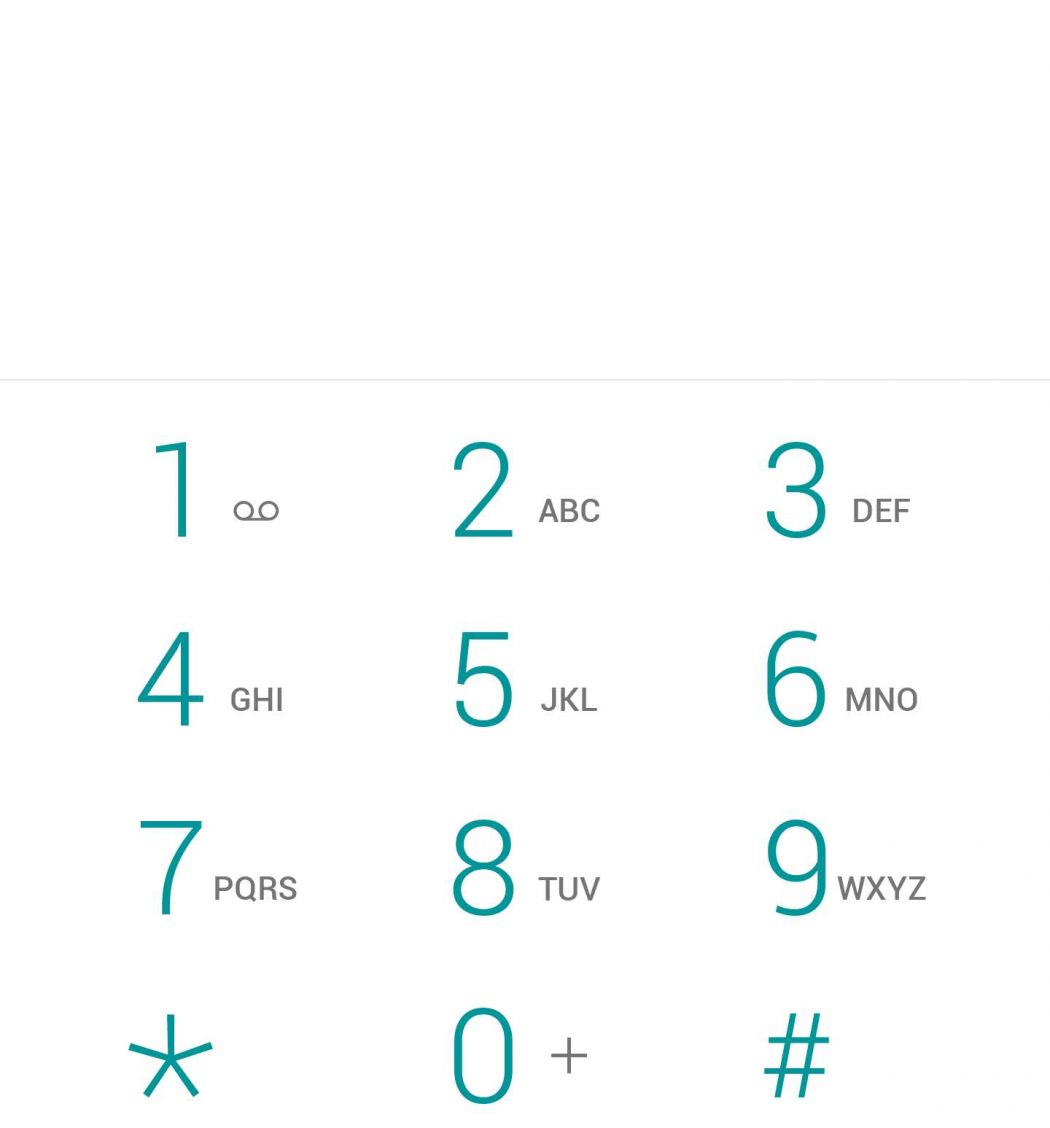Dial the digit 1 voicemail key
Image resolution: width=1050 pixels, height=1128 pixels.
click(x=210, y=492)
